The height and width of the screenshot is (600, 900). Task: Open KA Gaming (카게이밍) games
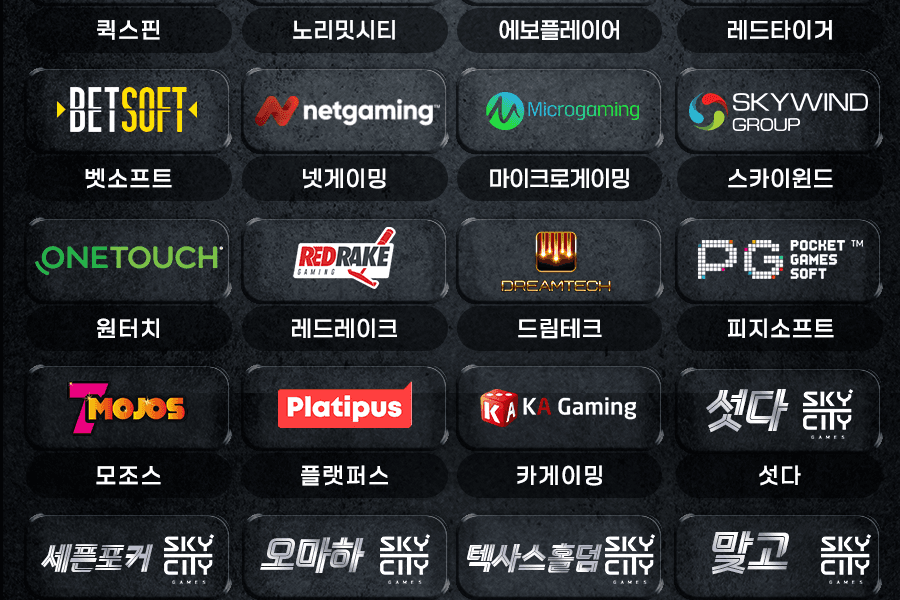[x=560, y=408]
